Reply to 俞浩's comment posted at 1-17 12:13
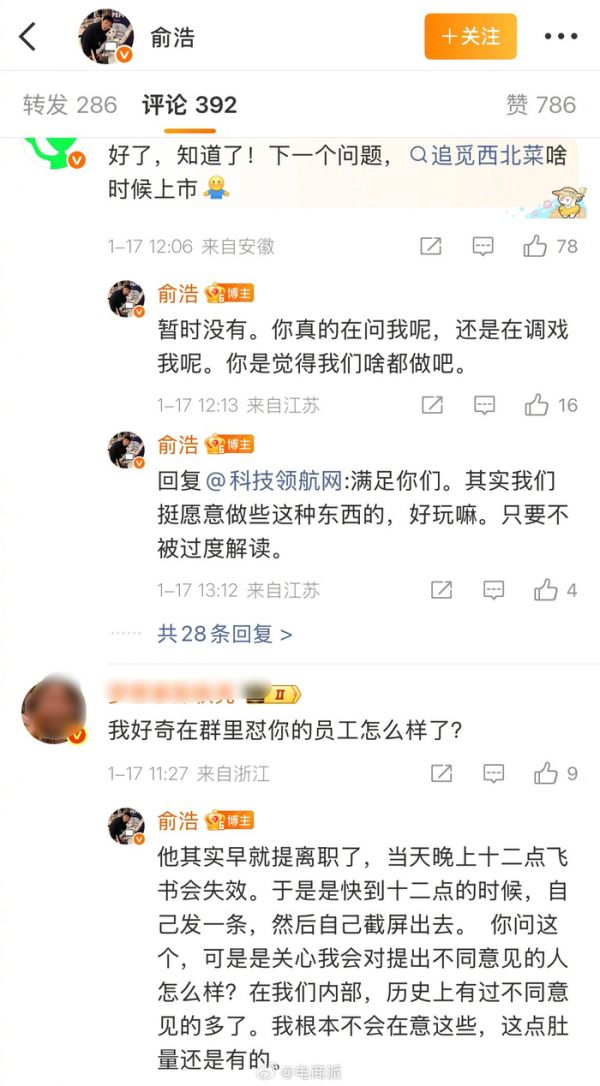The image size is (600, 1086). (484, 405)
